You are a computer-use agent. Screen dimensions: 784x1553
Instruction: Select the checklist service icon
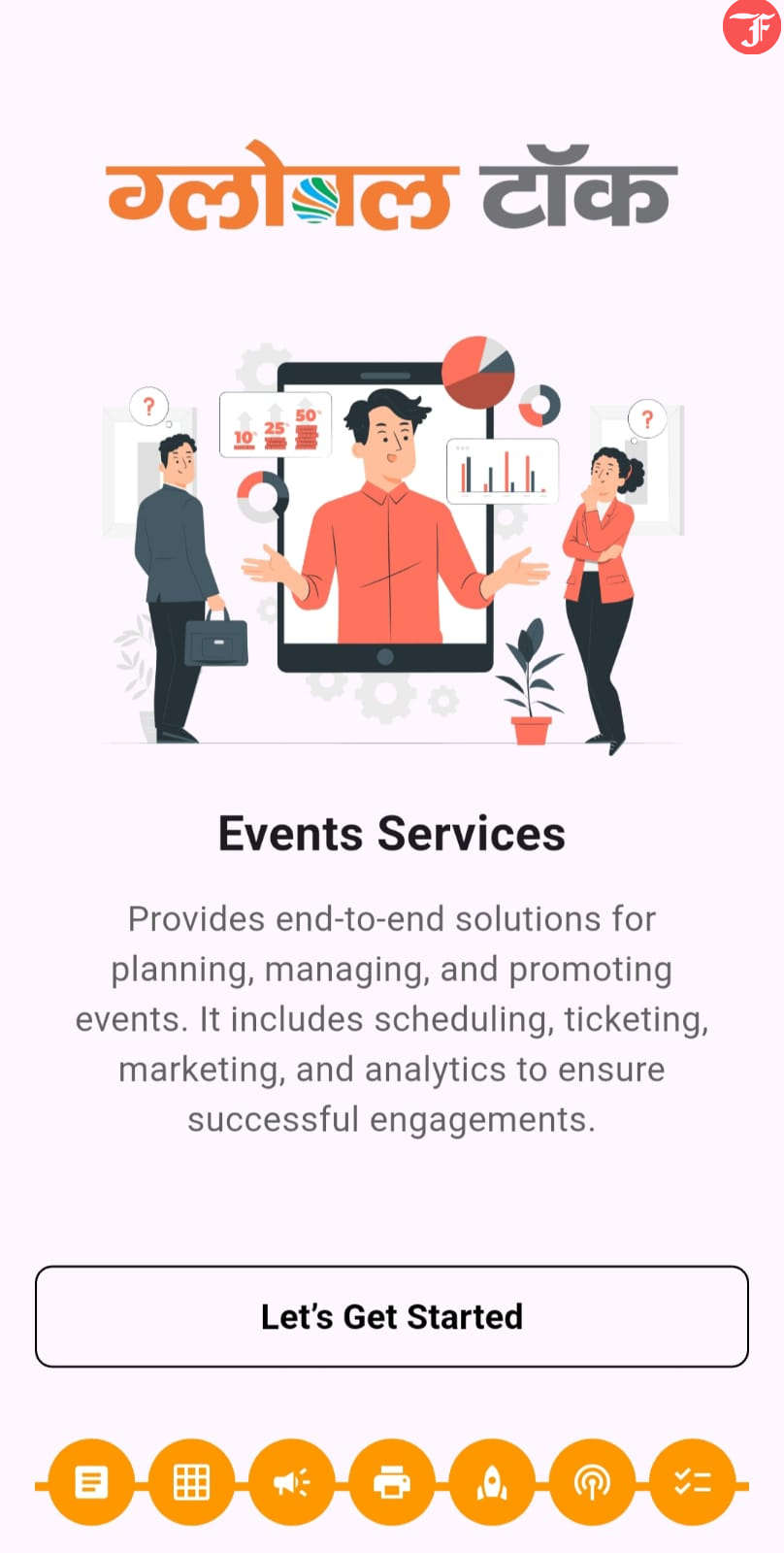pyautogui.click(x=693, y=1482)
